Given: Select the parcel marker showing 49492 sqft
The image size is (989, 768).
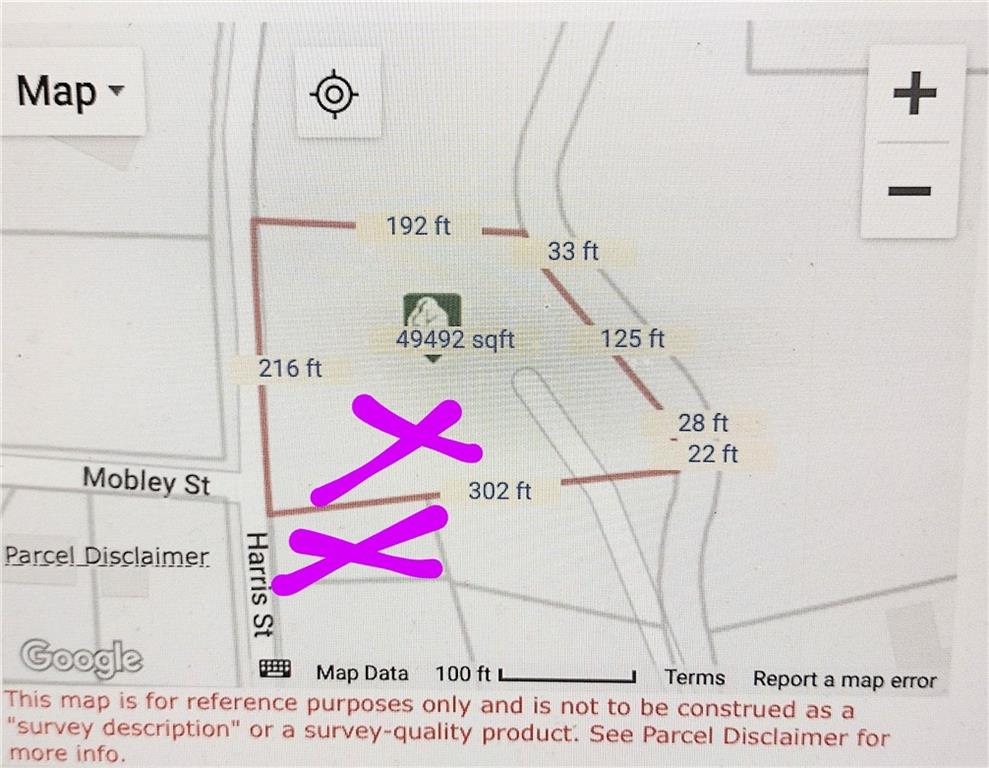Looking at the screenshot, I should (432, 317).
